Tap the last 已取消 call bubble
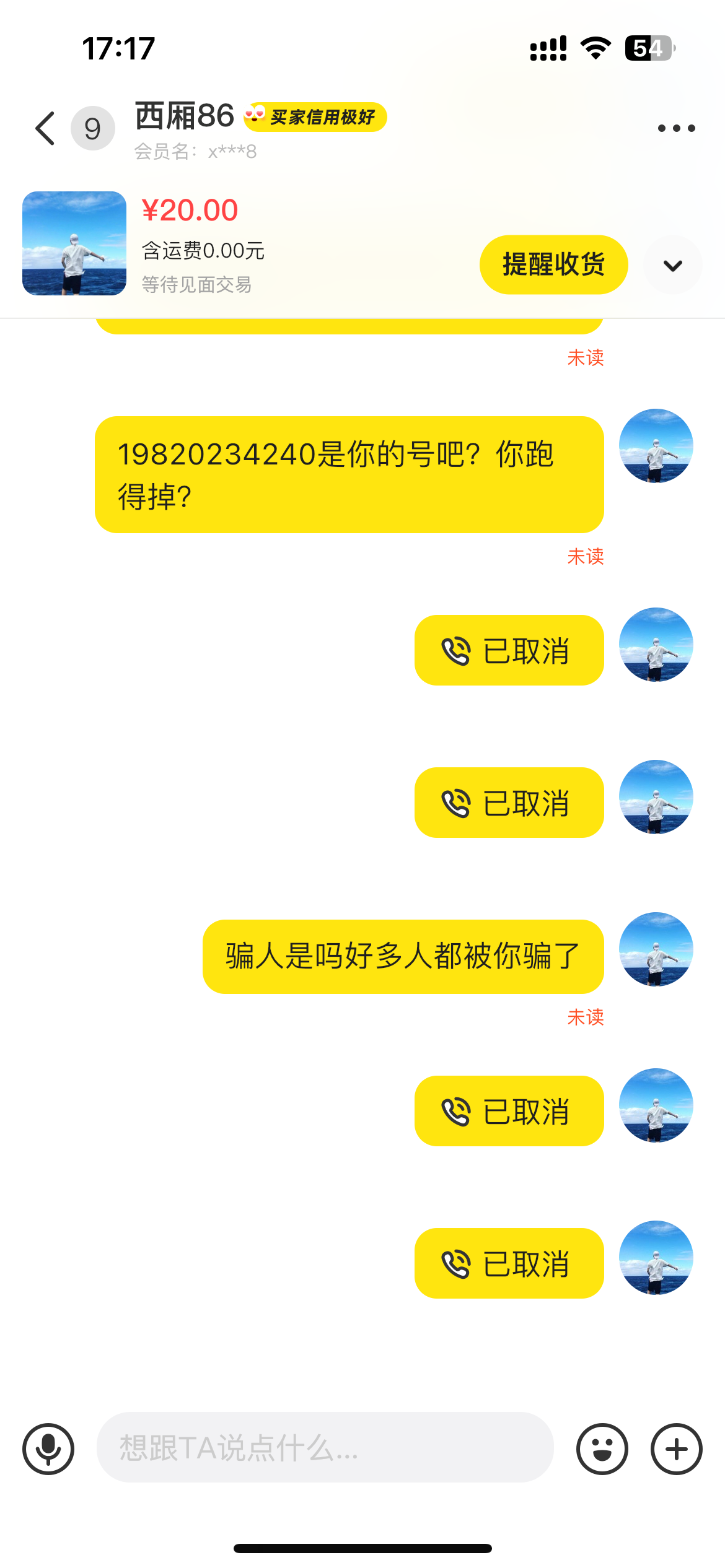Viewport: 725px width, 1568px height. tap(509, 1263)
